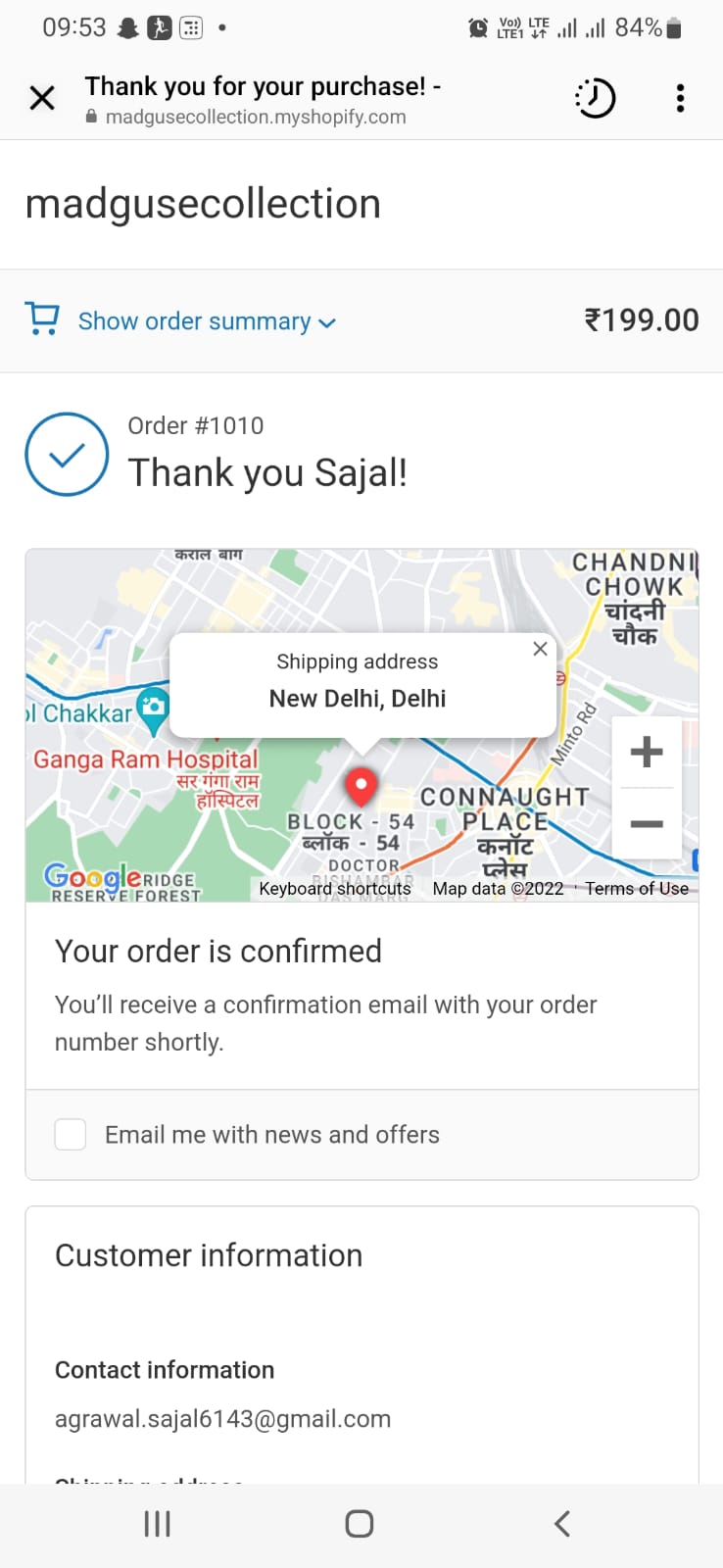
Task: Open Google Maps via the Google logo
Action: coord(93,875)
